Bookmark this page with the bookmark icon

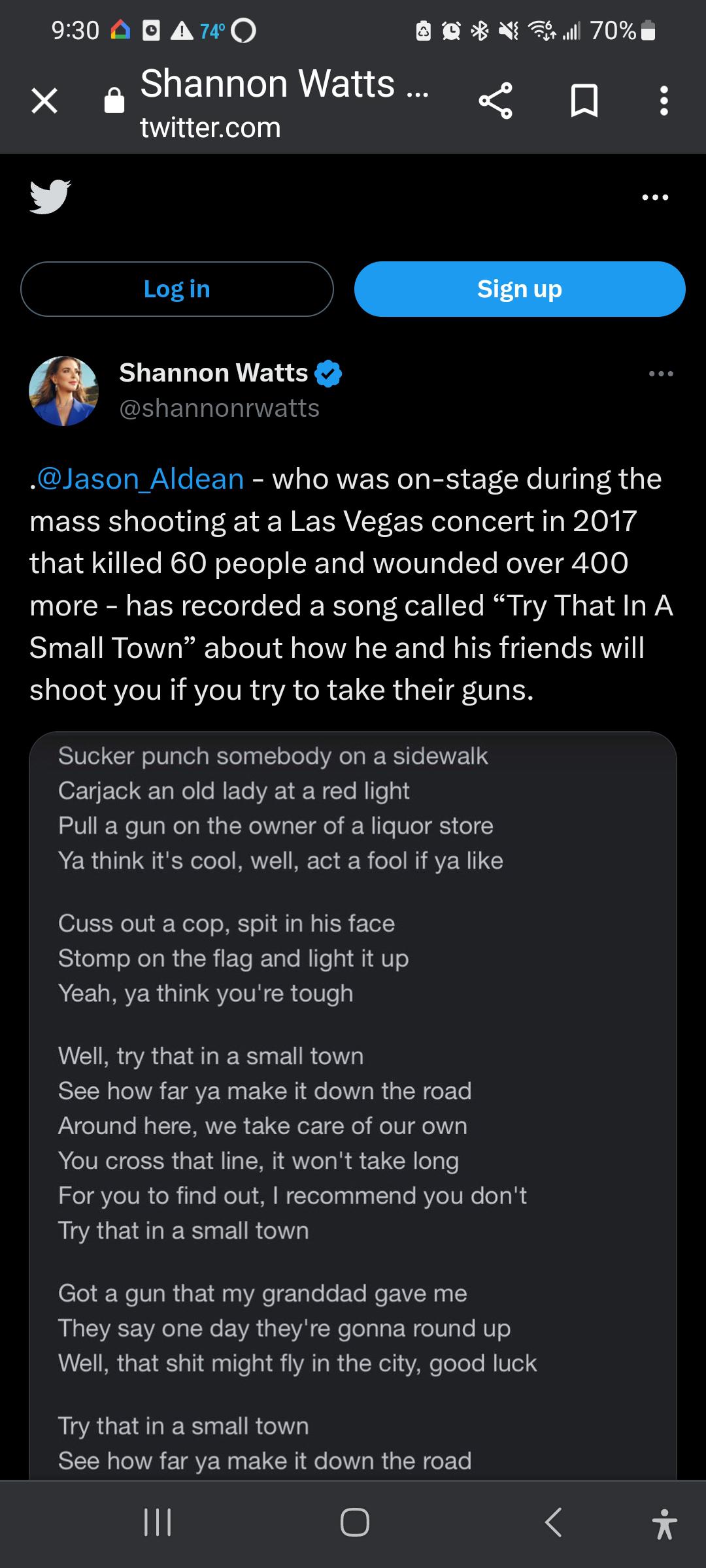[585, 101]
